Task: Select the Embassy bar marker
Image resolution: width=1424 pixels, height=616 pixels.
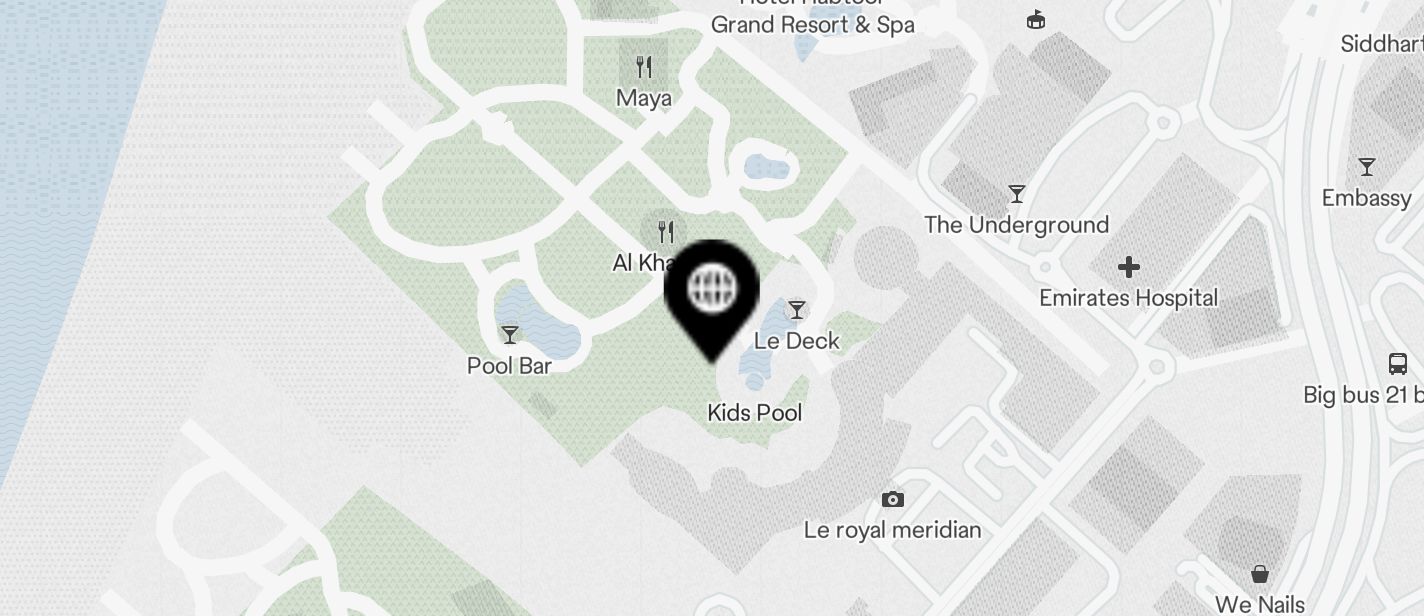Action: 1366,167
